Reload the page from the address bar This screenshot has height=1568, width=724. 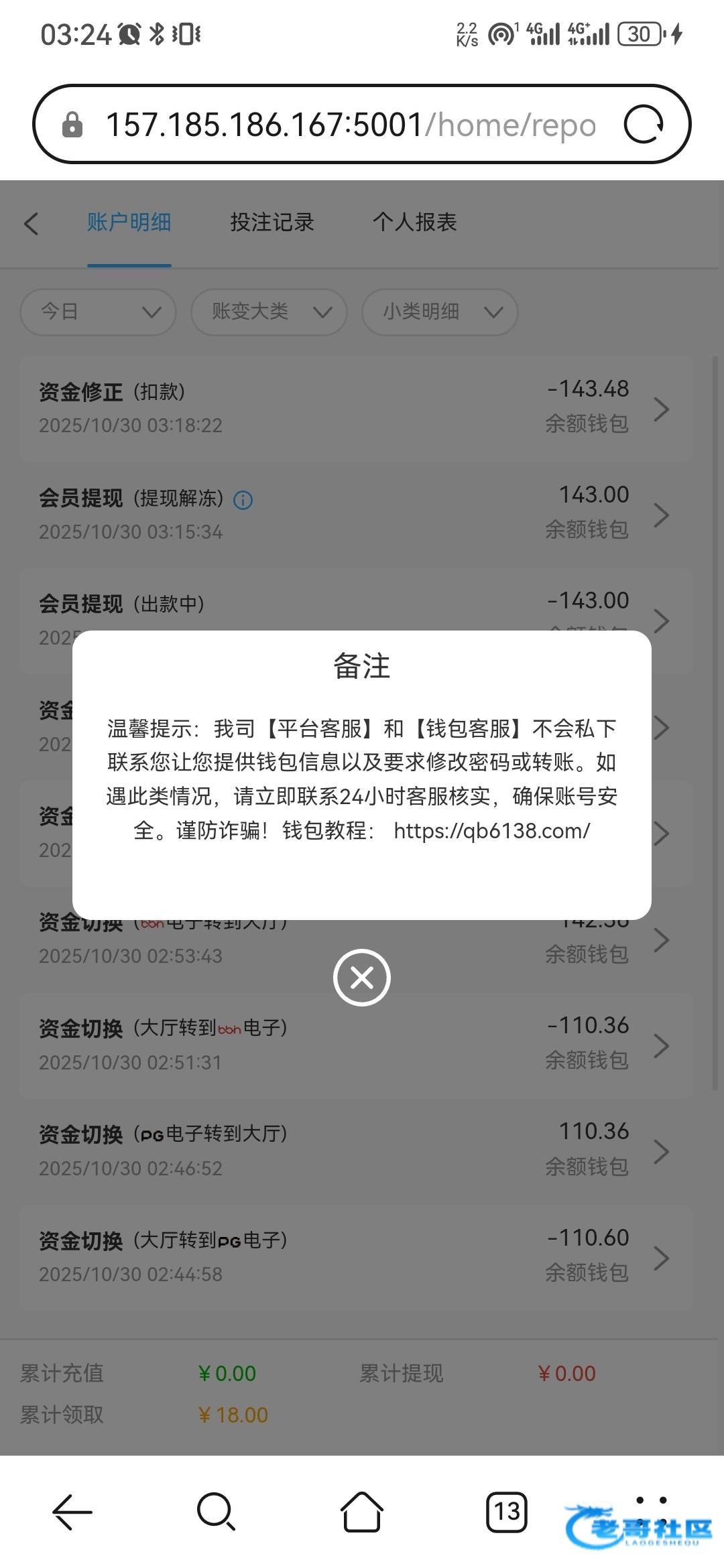(644, 125)
